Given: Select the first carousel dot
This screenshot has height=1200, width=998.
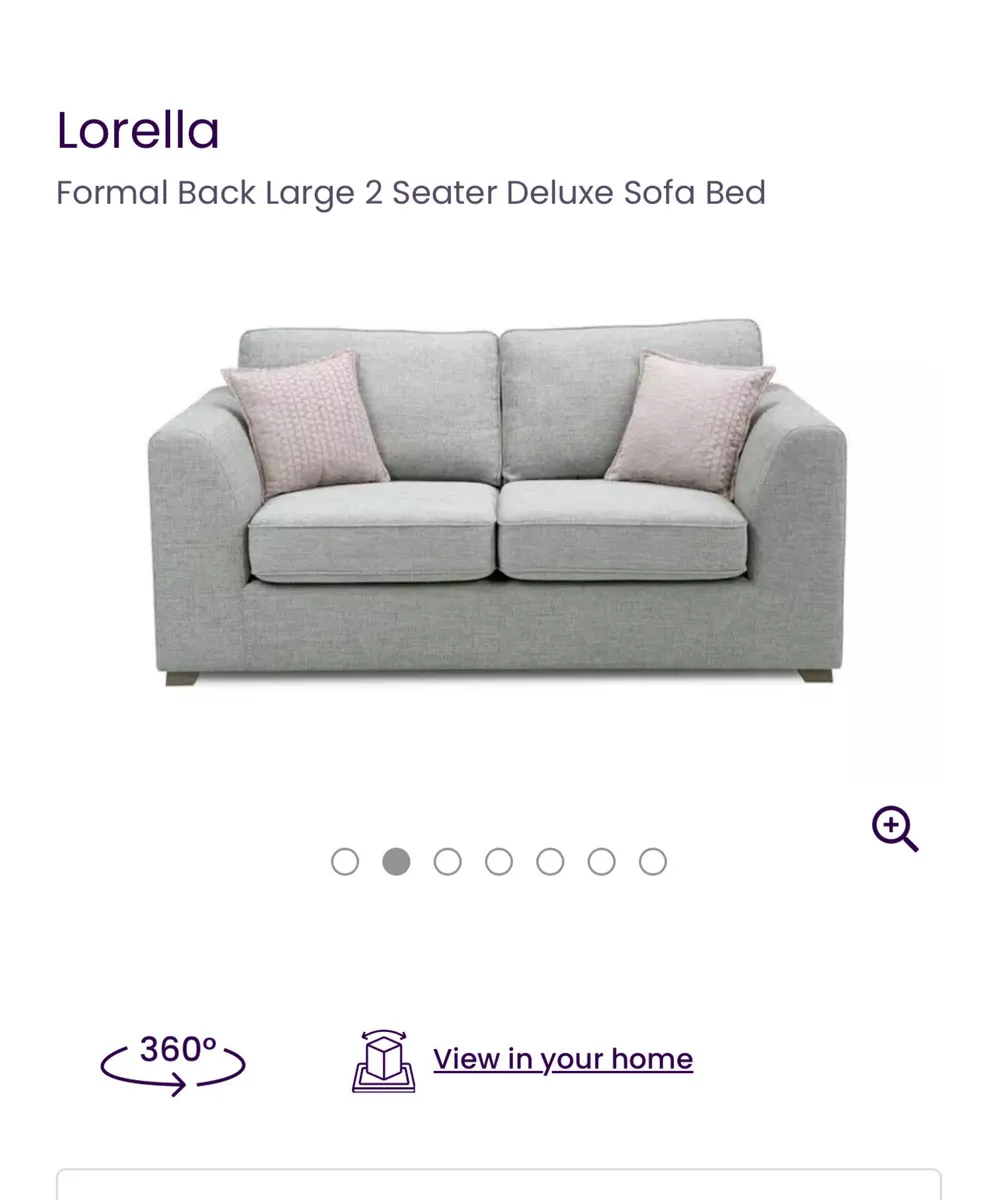Looking at the screenshot, I should [x=346, y=860].
